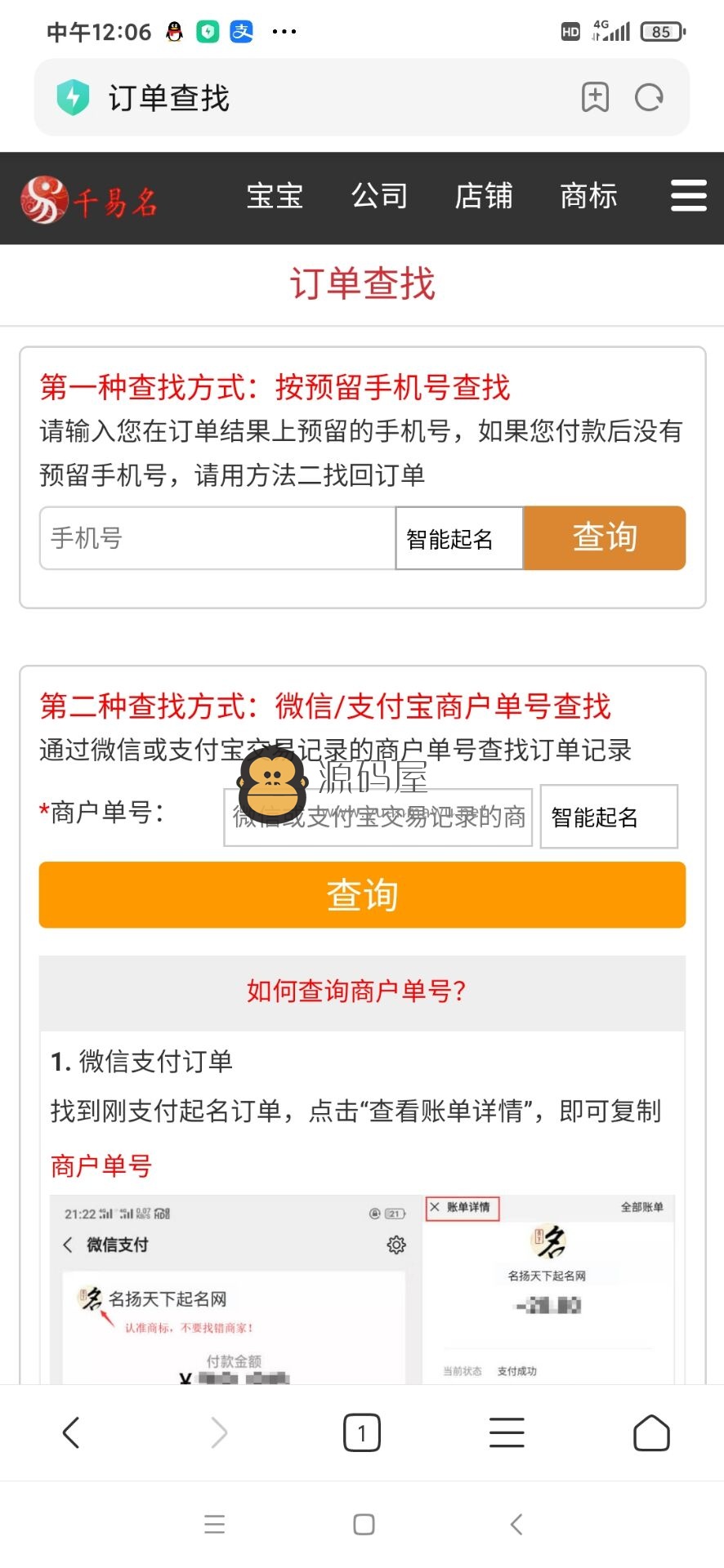Open the browser menu in the bottom bar

[x=507, y=1432]
